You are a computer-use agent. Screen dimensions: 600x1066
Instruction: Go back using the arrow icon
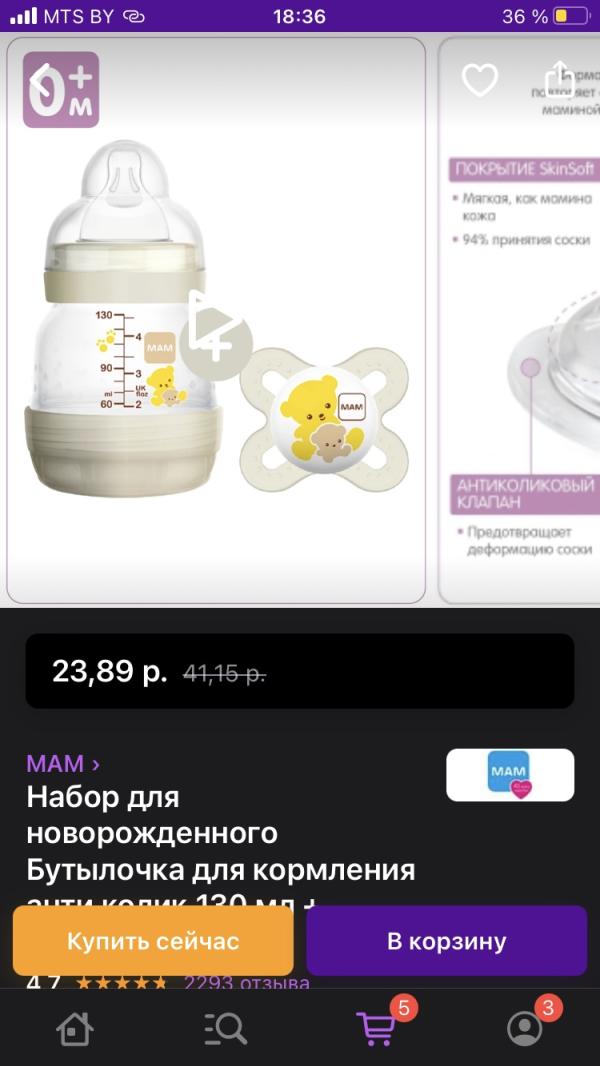coord(42,79)
